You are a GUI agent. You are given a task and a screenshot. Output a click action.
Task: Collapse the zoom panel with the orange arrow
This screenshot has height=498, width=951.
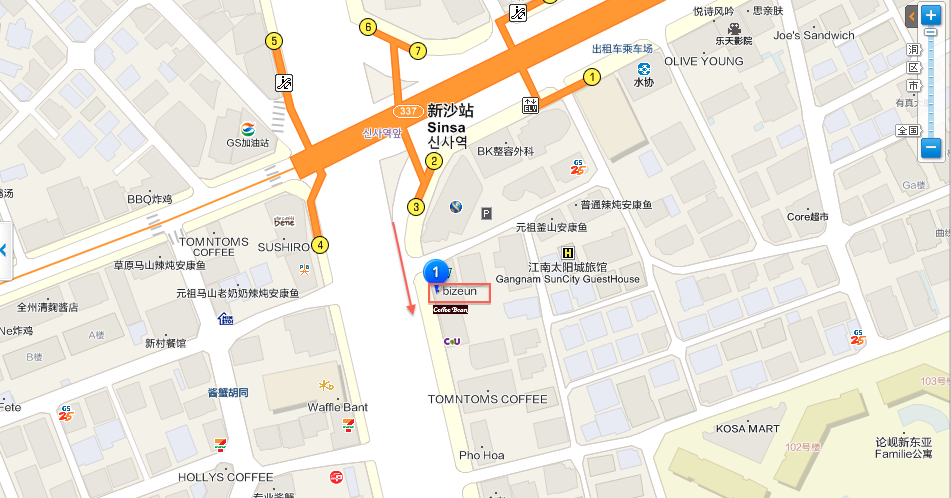click(x=912, y=16)
